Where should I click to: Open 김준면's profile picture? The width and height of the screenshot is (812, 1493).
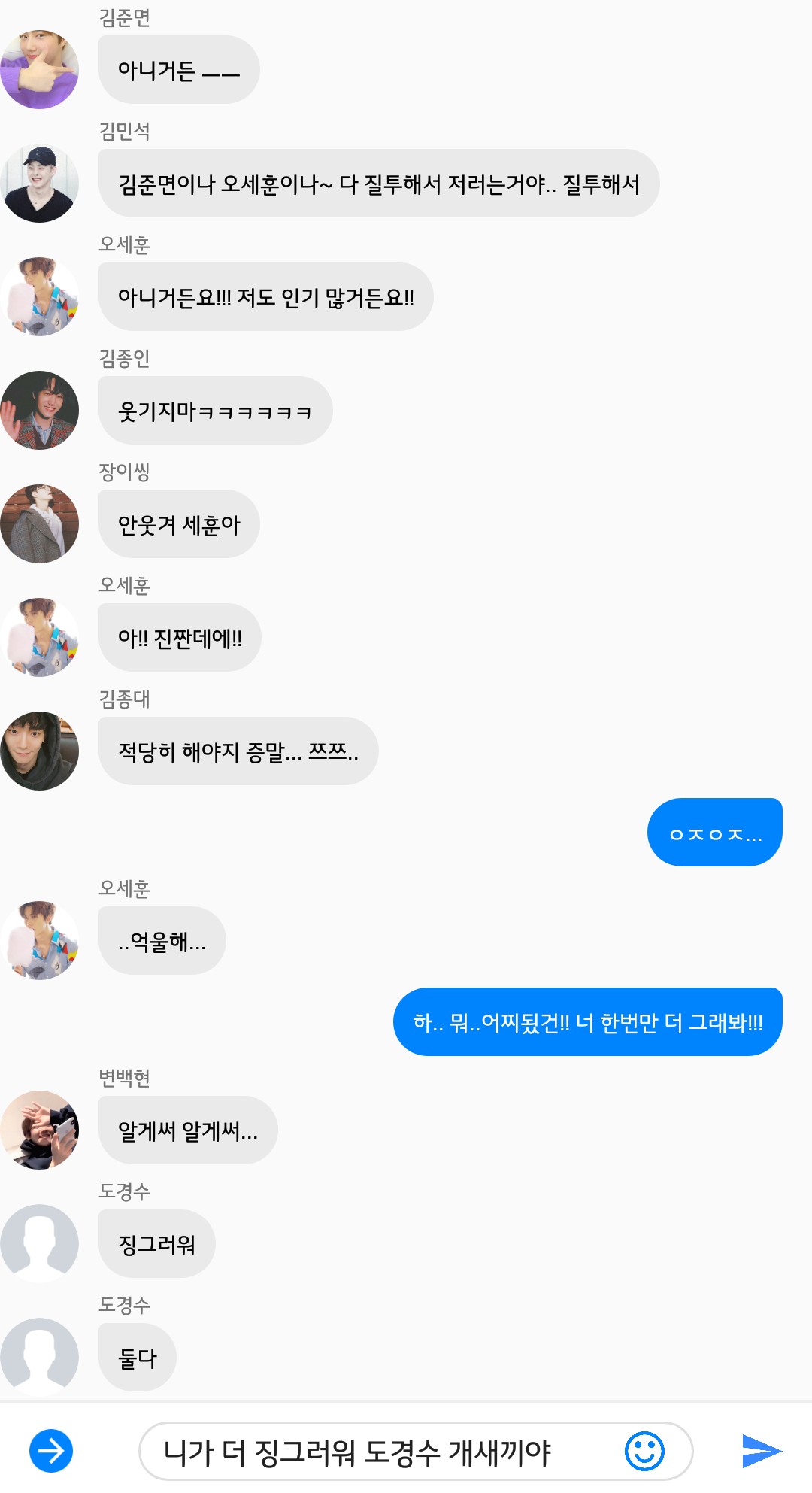[40, 70]
